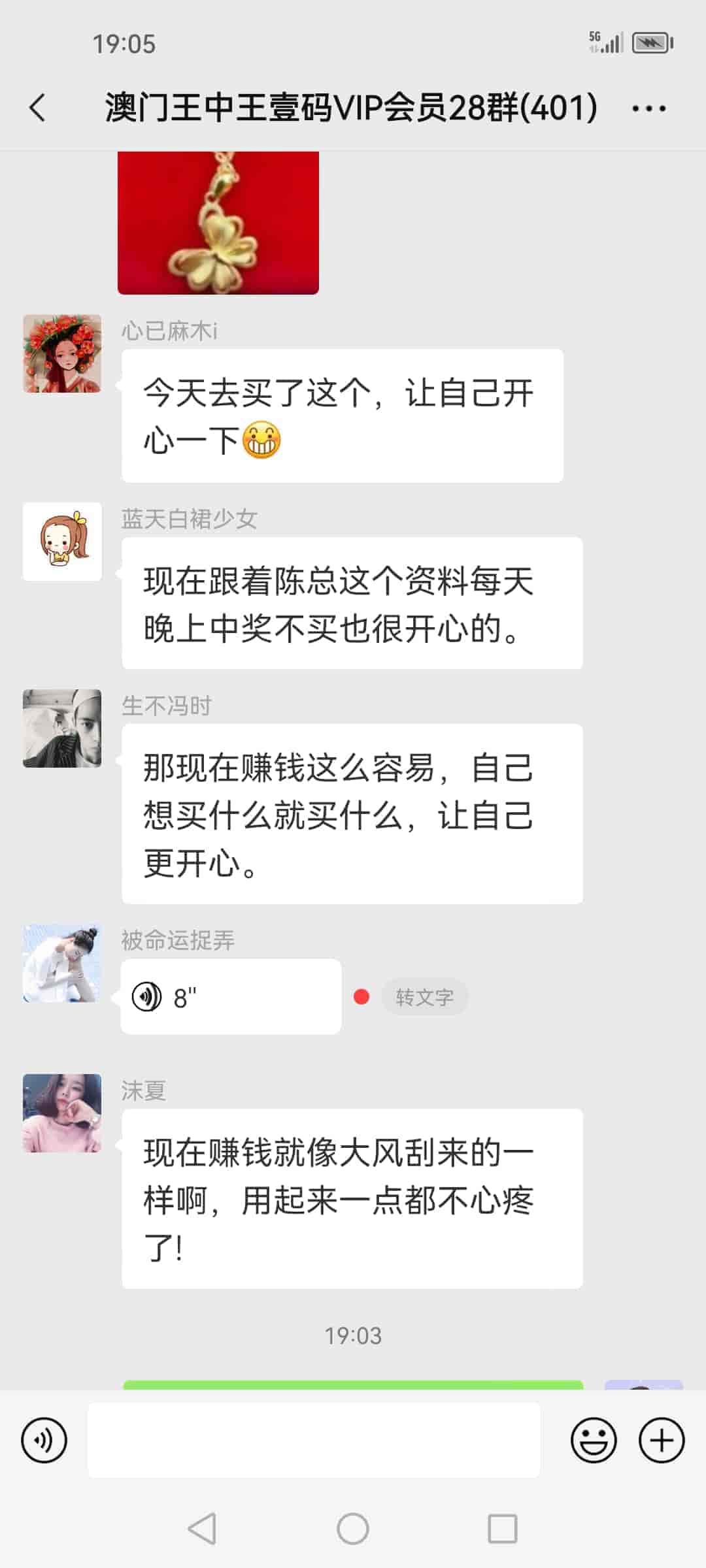
Task: Open the recent apps view
Action: point(502,1529)
